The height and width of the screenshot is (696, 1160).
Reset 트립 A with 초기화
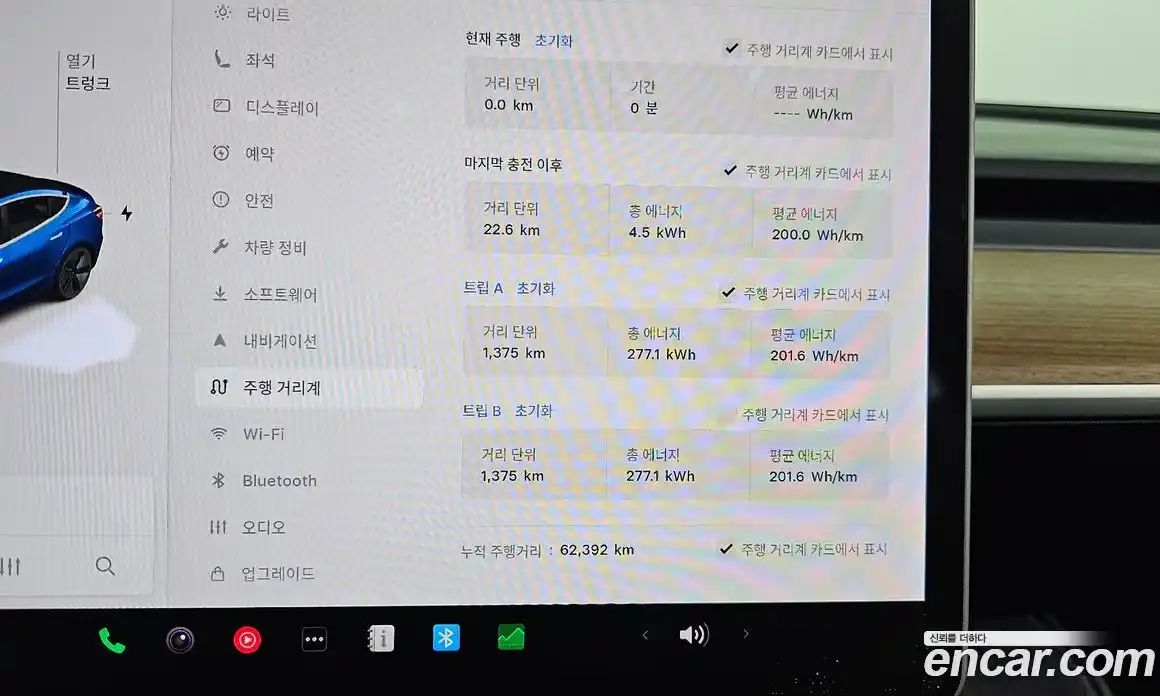point(535,288)
